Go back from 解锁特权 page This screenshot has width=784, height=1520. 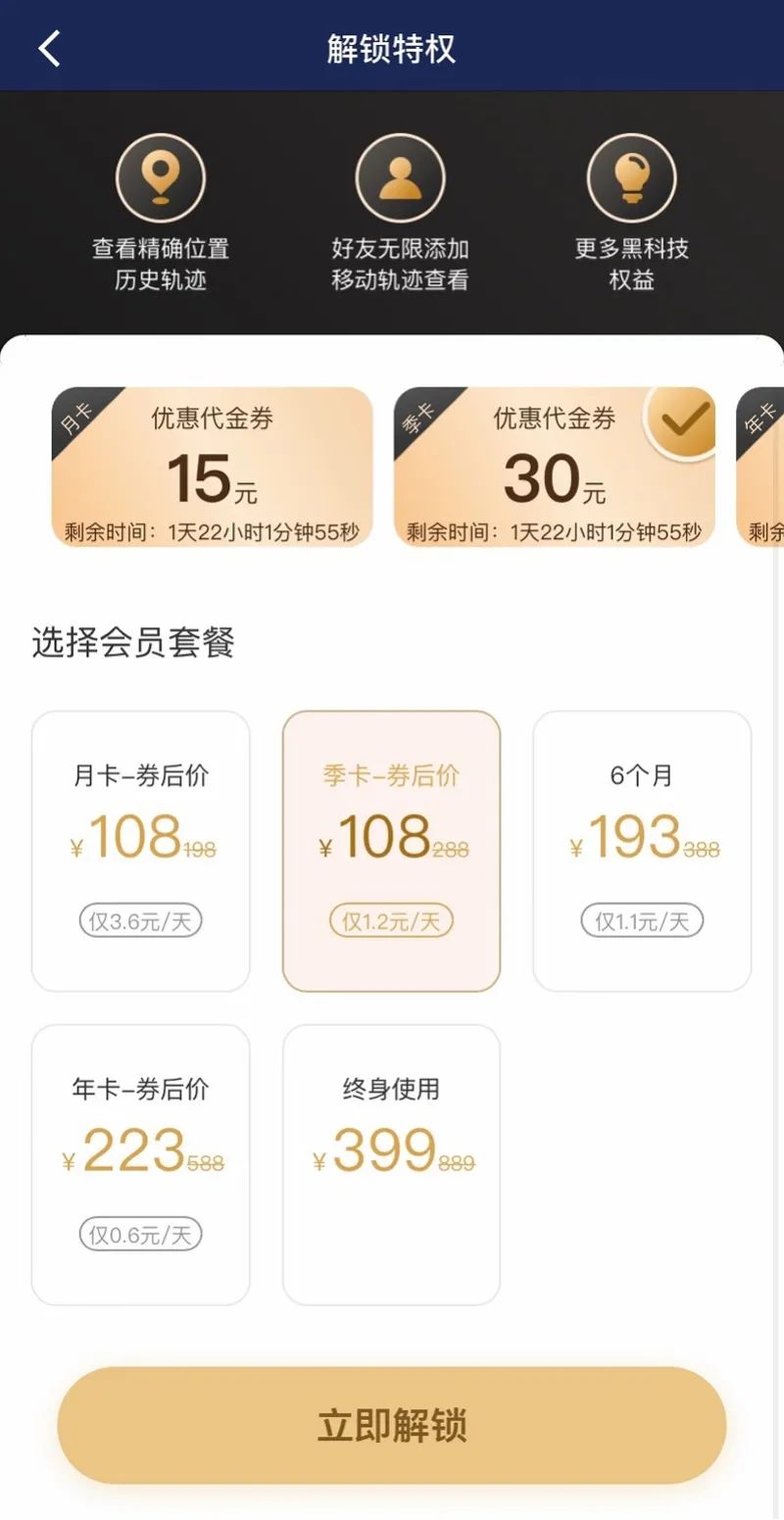click(49, 48)
